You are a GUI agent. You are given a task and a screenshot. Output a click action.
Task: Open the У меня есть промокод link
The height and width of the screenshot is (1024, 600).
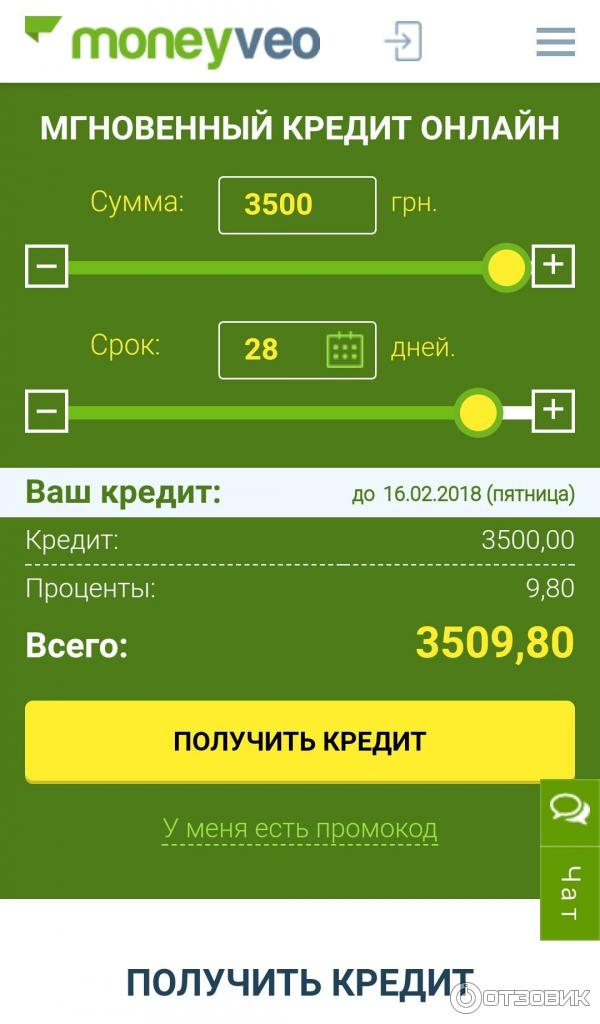coord(299,829)
